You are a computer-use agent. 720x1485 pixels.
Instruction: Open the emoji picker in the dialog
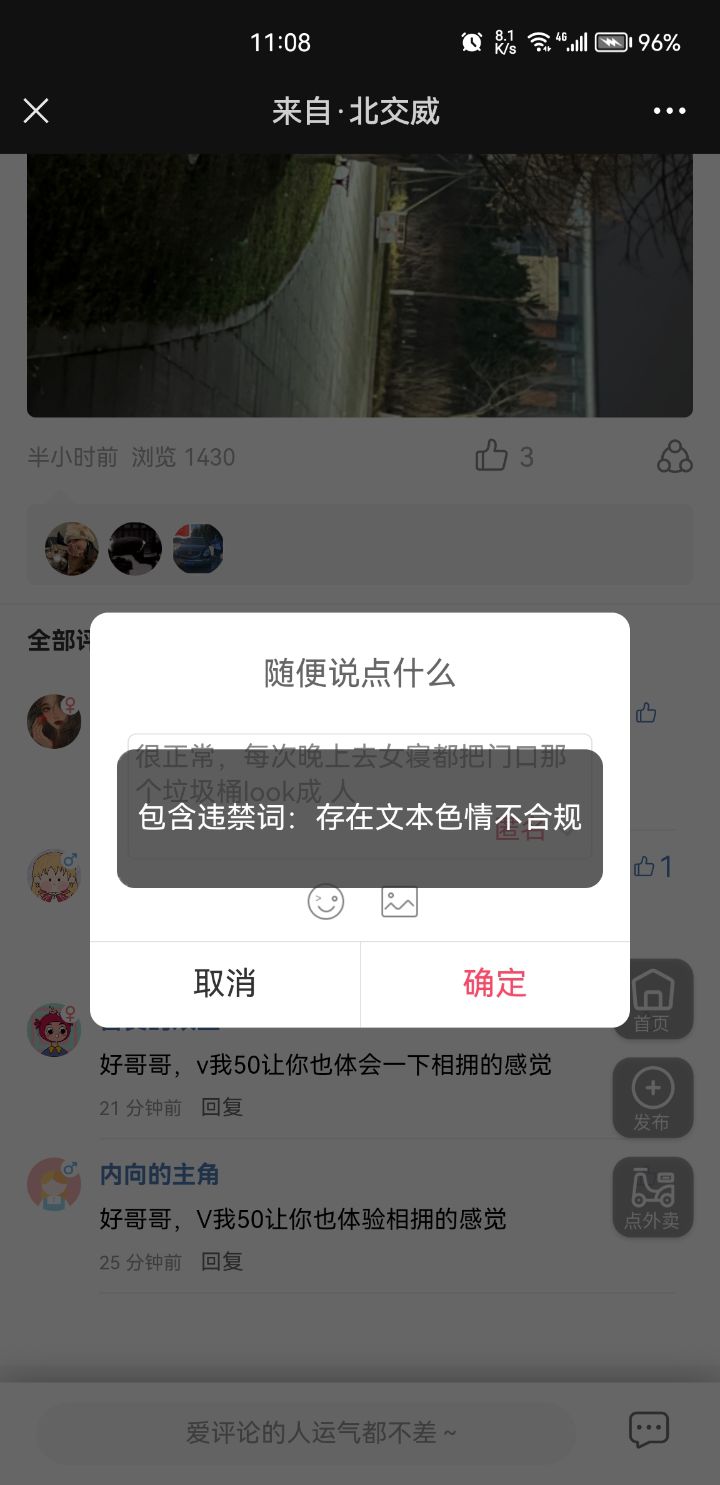click(x=326, y=902)
